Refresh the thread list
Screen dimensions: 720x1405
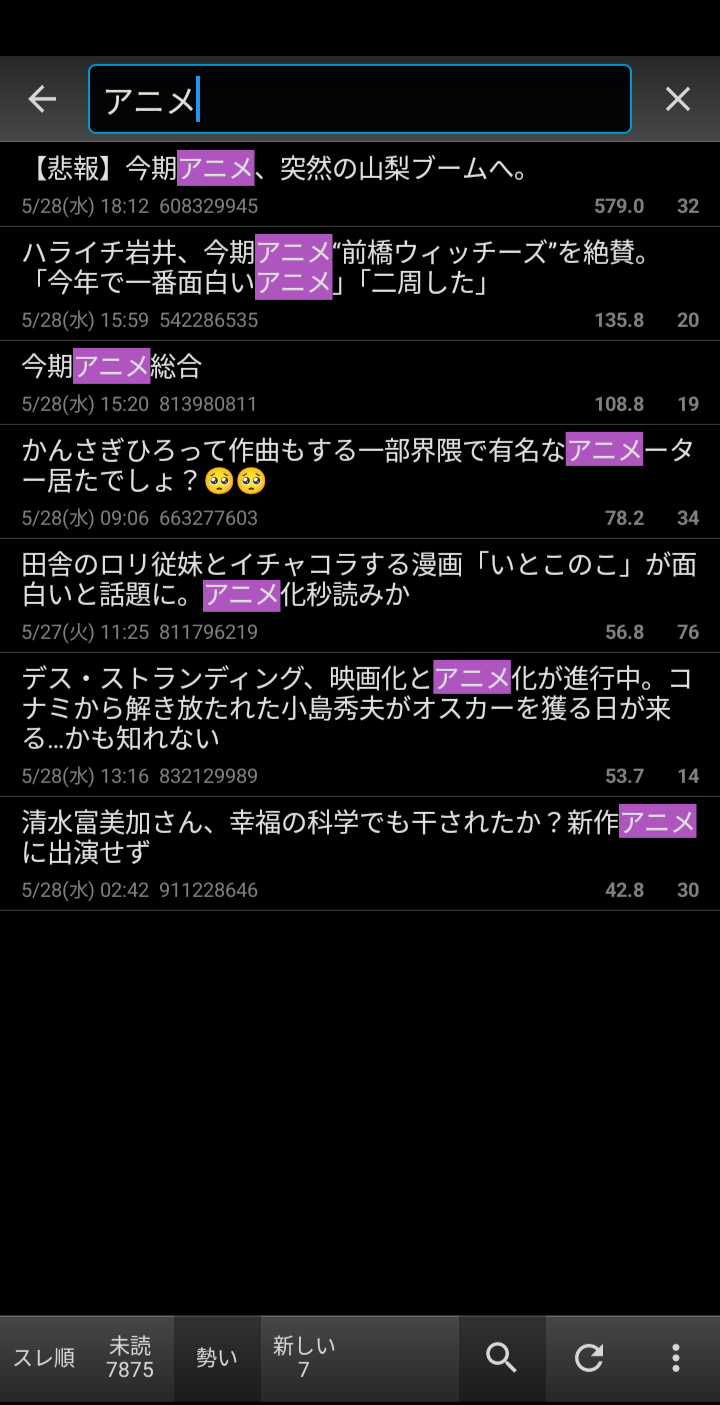(x=589, y=1358)
